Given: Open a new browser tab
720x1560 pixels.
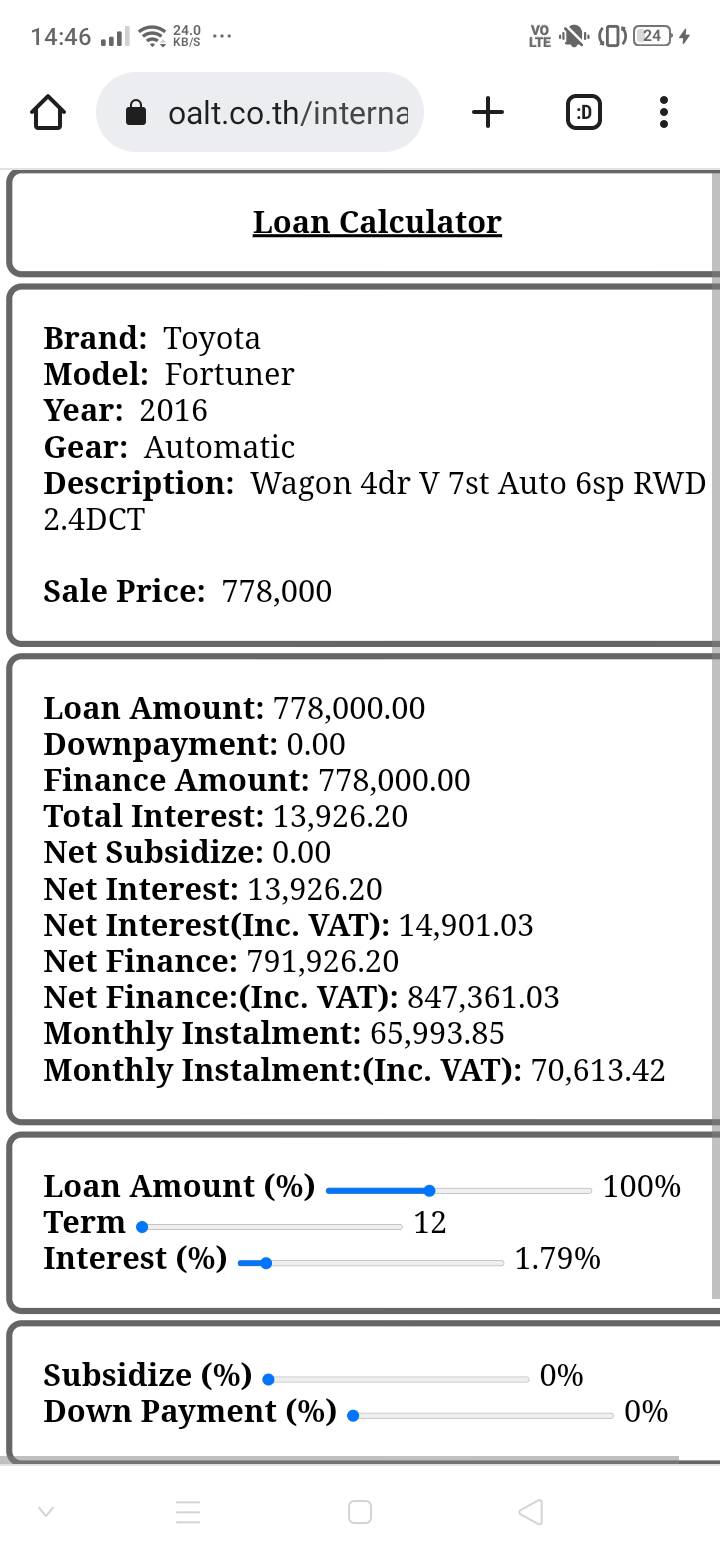Looking at the screenshot, I should (x=487, y=112).
